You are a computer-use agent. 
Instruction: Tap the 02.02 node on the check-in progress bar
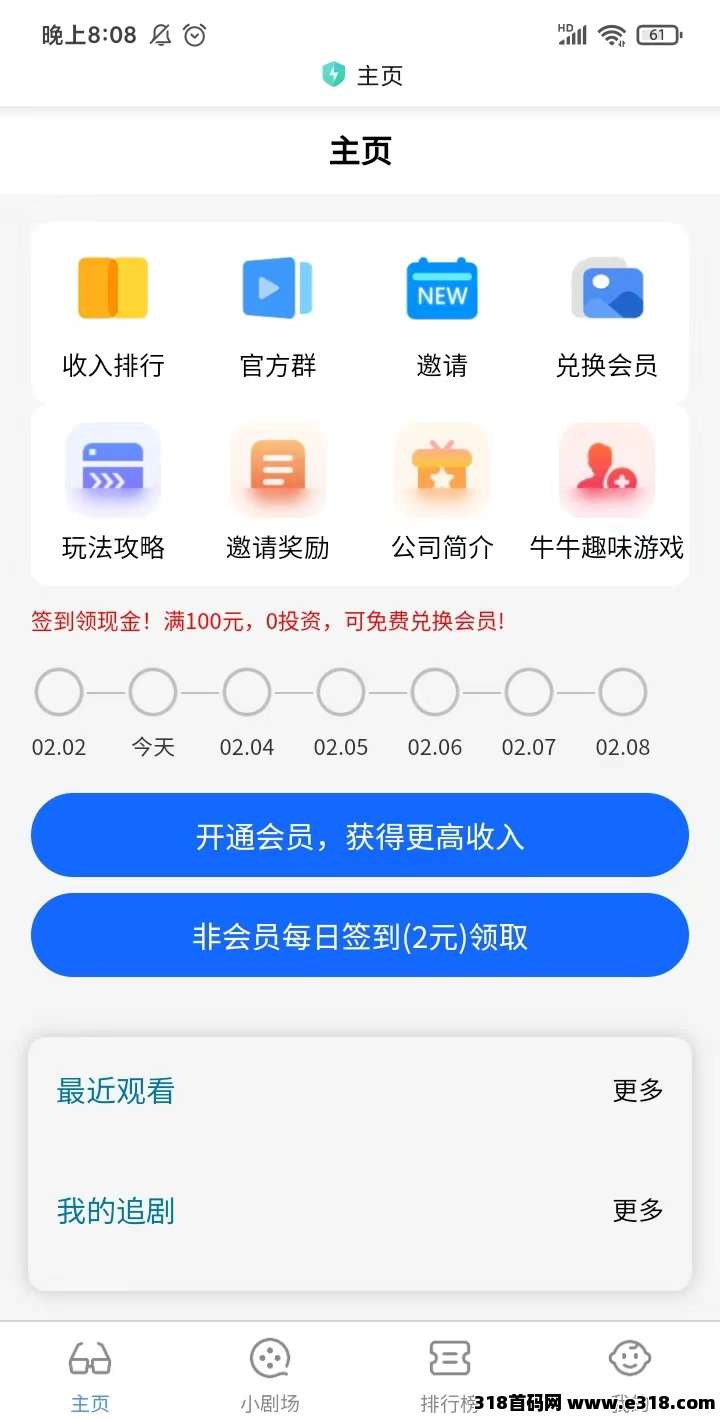pos(59,691)
